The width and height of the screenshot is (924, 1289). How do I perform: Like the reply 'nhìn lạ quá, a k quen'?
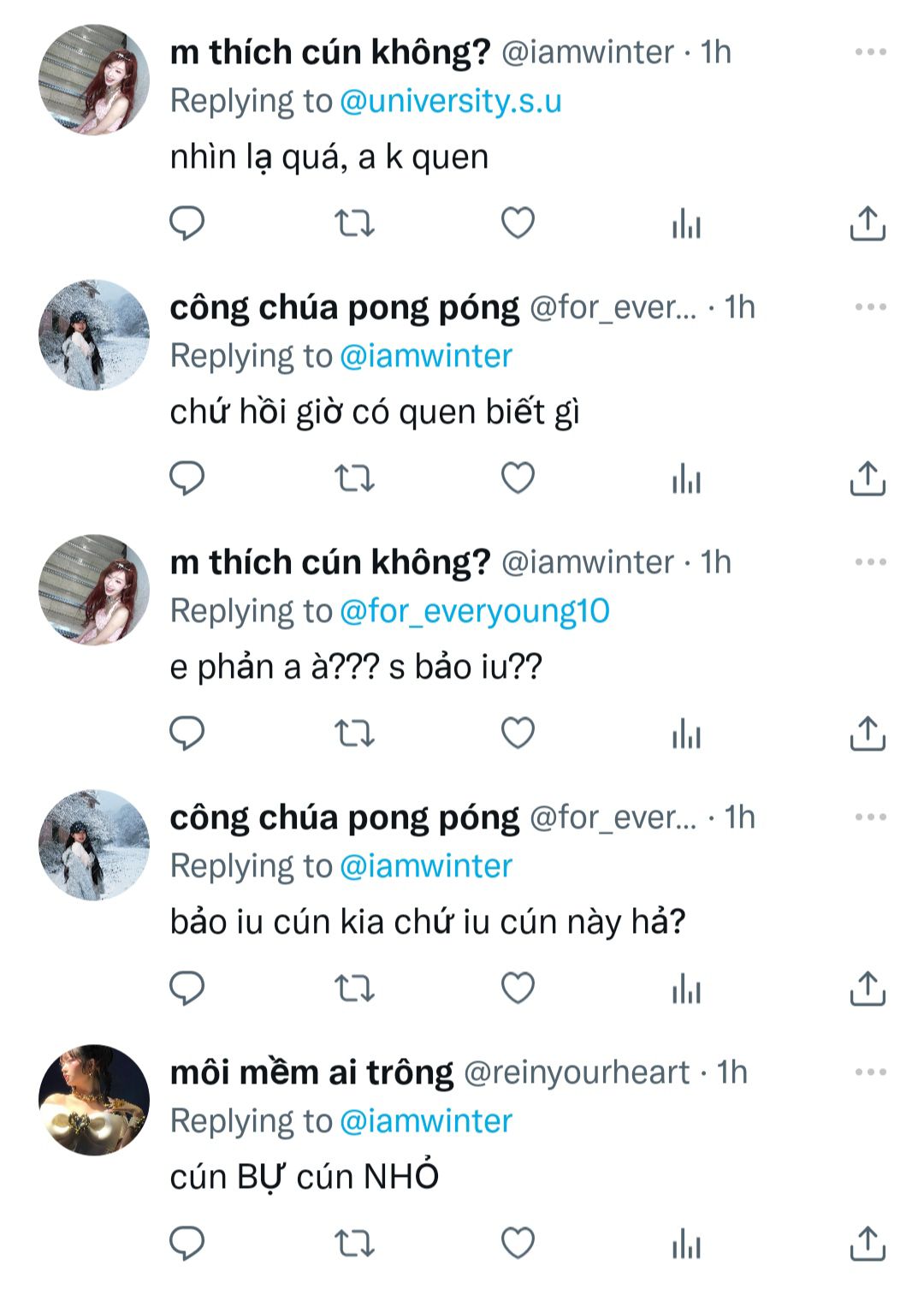518,223
